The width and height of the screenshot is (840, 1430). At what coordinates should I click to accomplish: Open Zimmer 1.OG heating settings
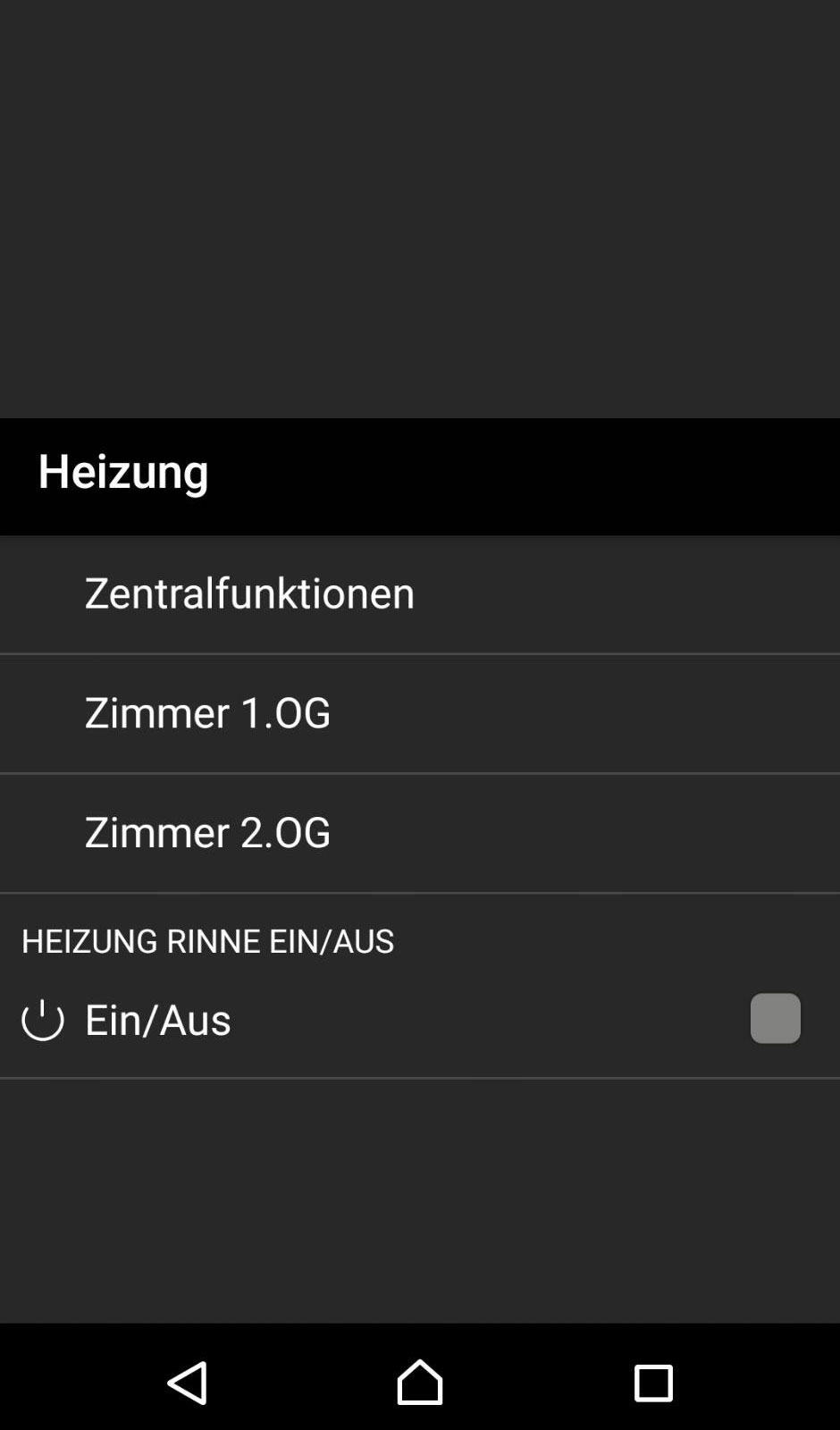(420, 713)
